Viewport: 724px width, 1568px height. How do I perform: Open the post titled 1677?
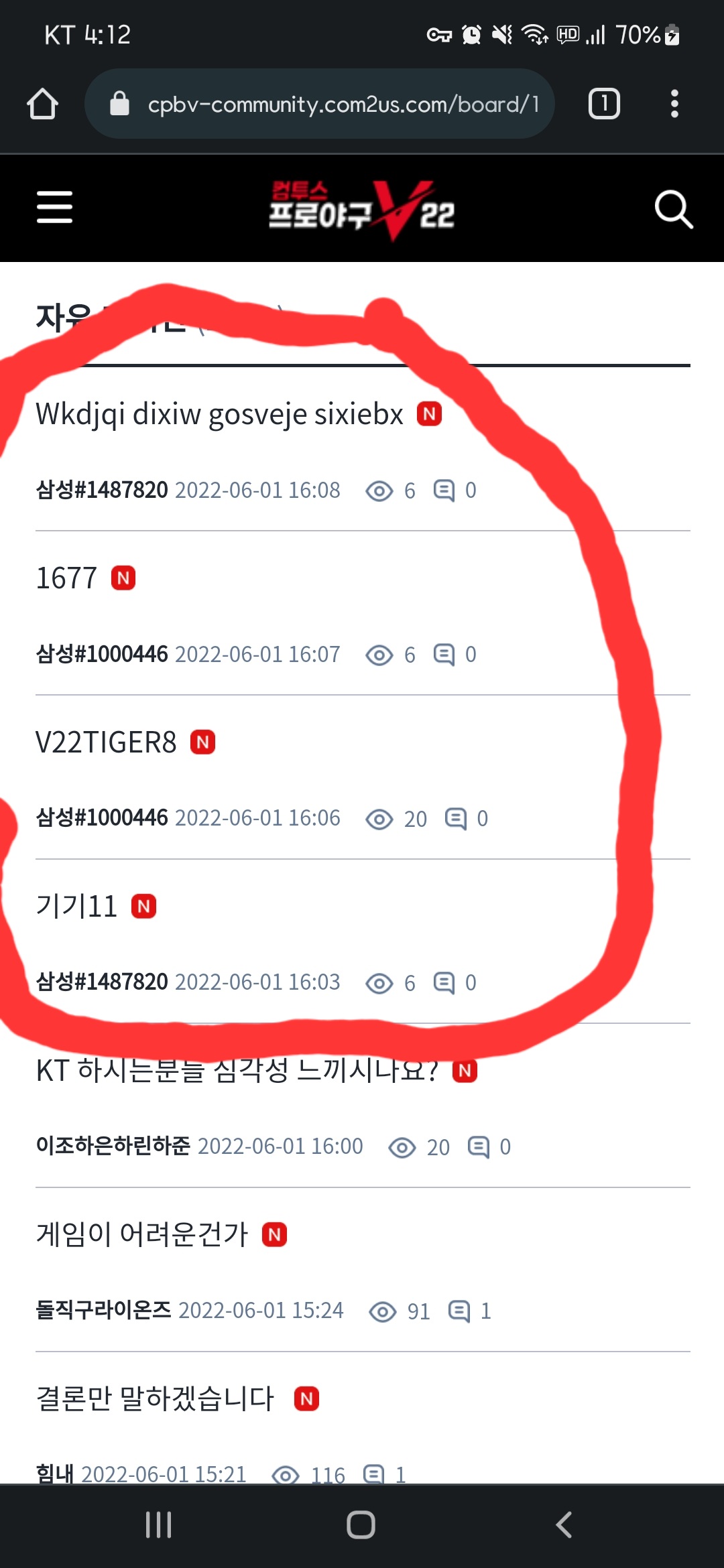66,578
